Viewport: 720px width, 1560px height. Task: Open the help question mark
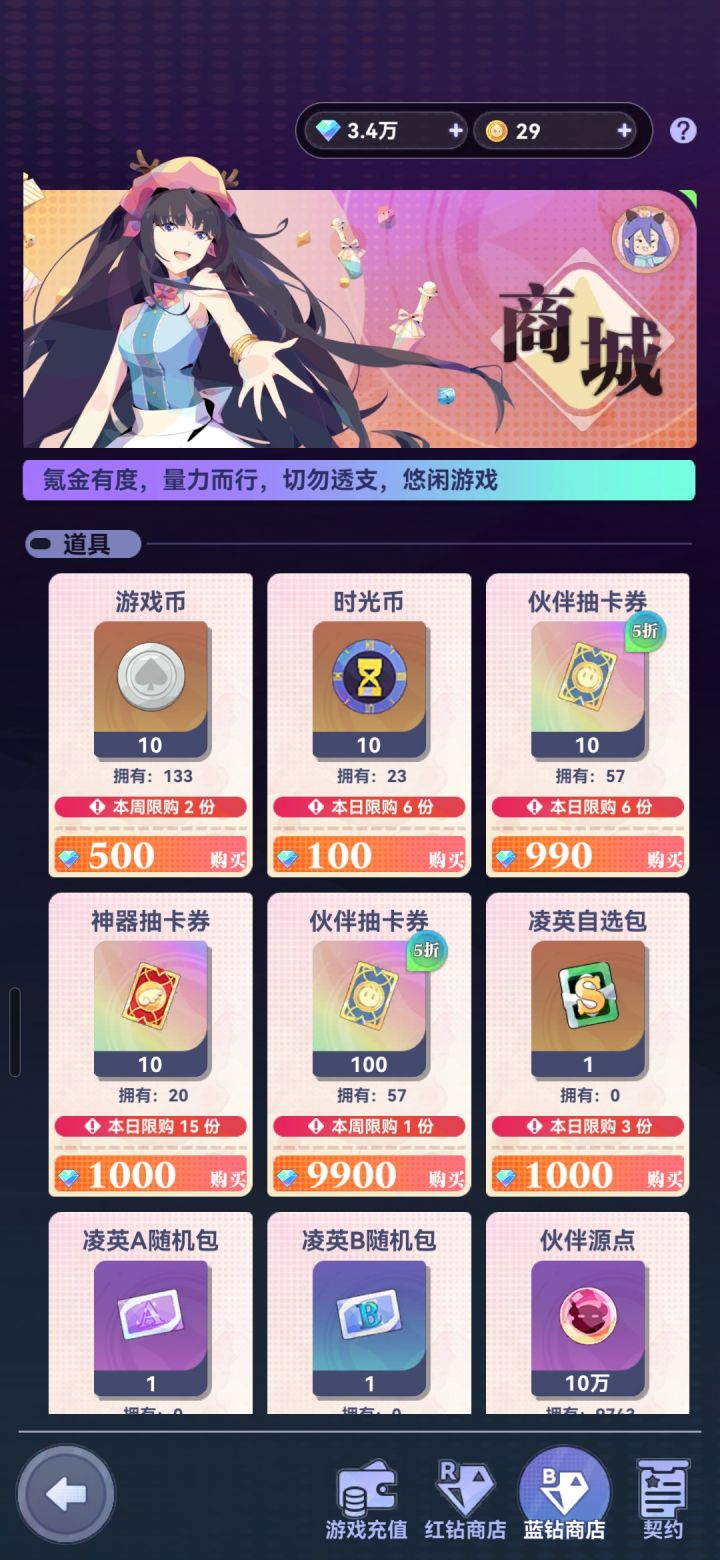(683, 130)
